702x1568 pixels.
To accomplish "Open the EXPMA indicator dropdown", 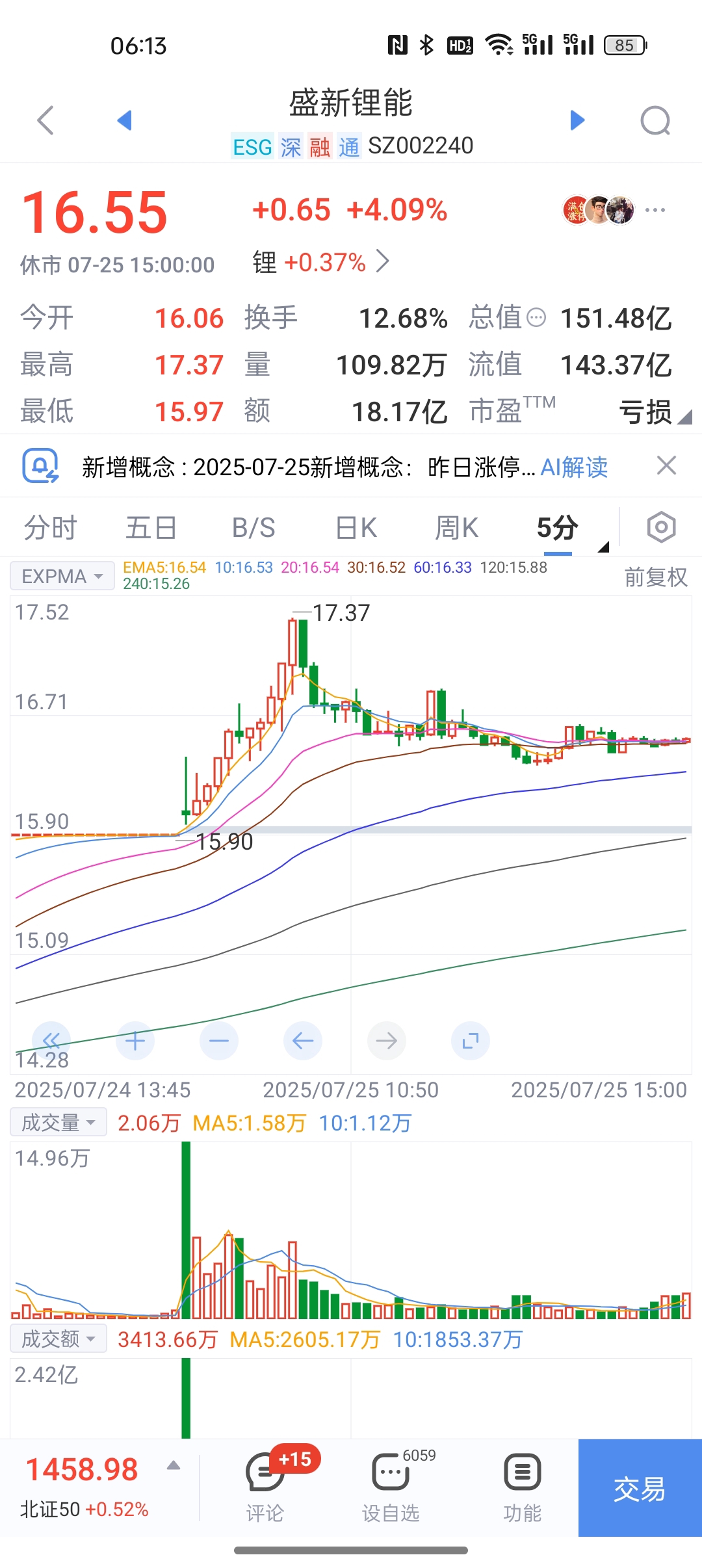I will pyautogui.click(x=62, y=576).
